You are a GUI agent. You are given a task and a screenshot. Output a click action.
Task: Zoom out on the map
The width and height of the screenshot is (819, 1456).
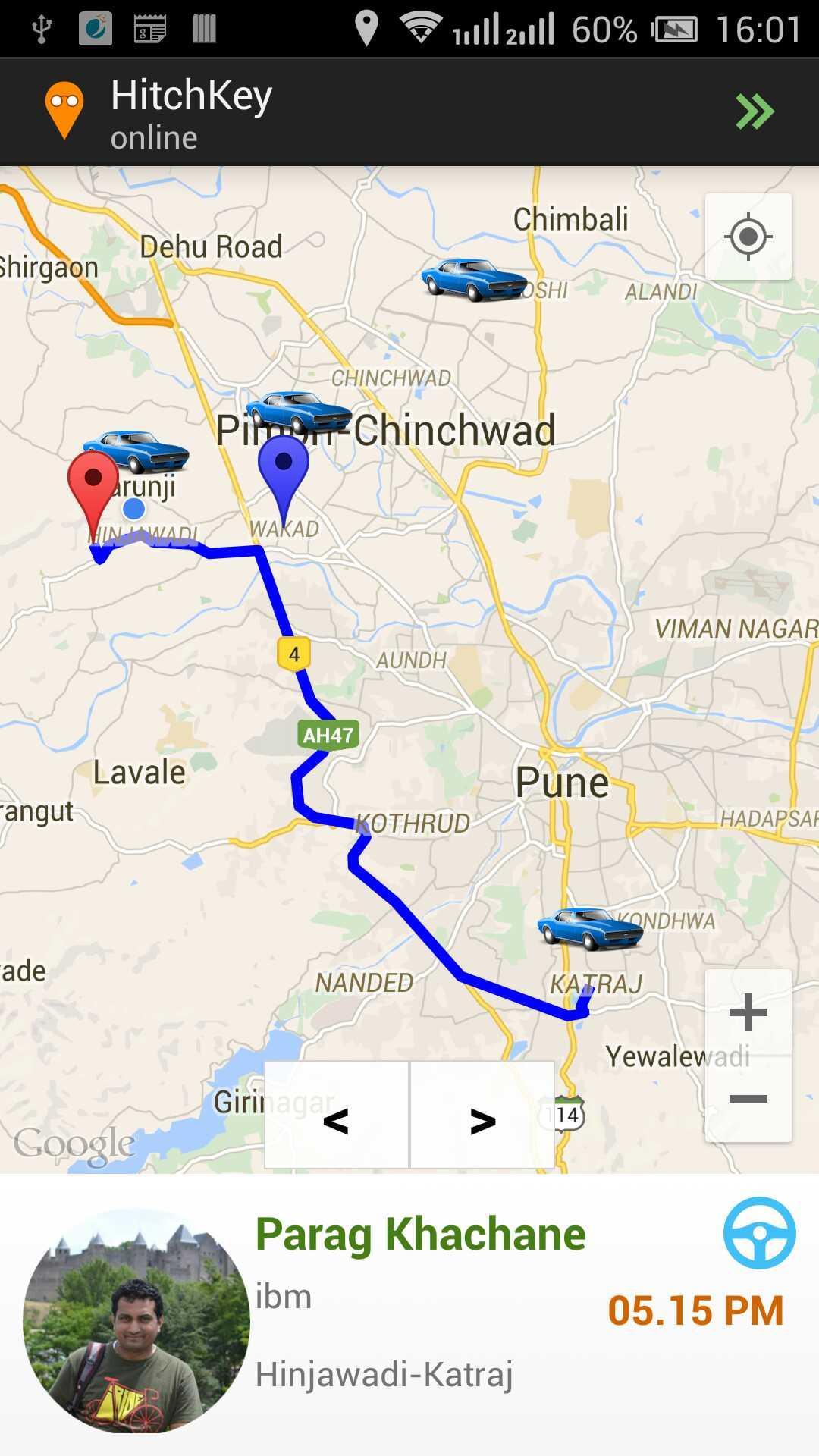coord(748,1099)
